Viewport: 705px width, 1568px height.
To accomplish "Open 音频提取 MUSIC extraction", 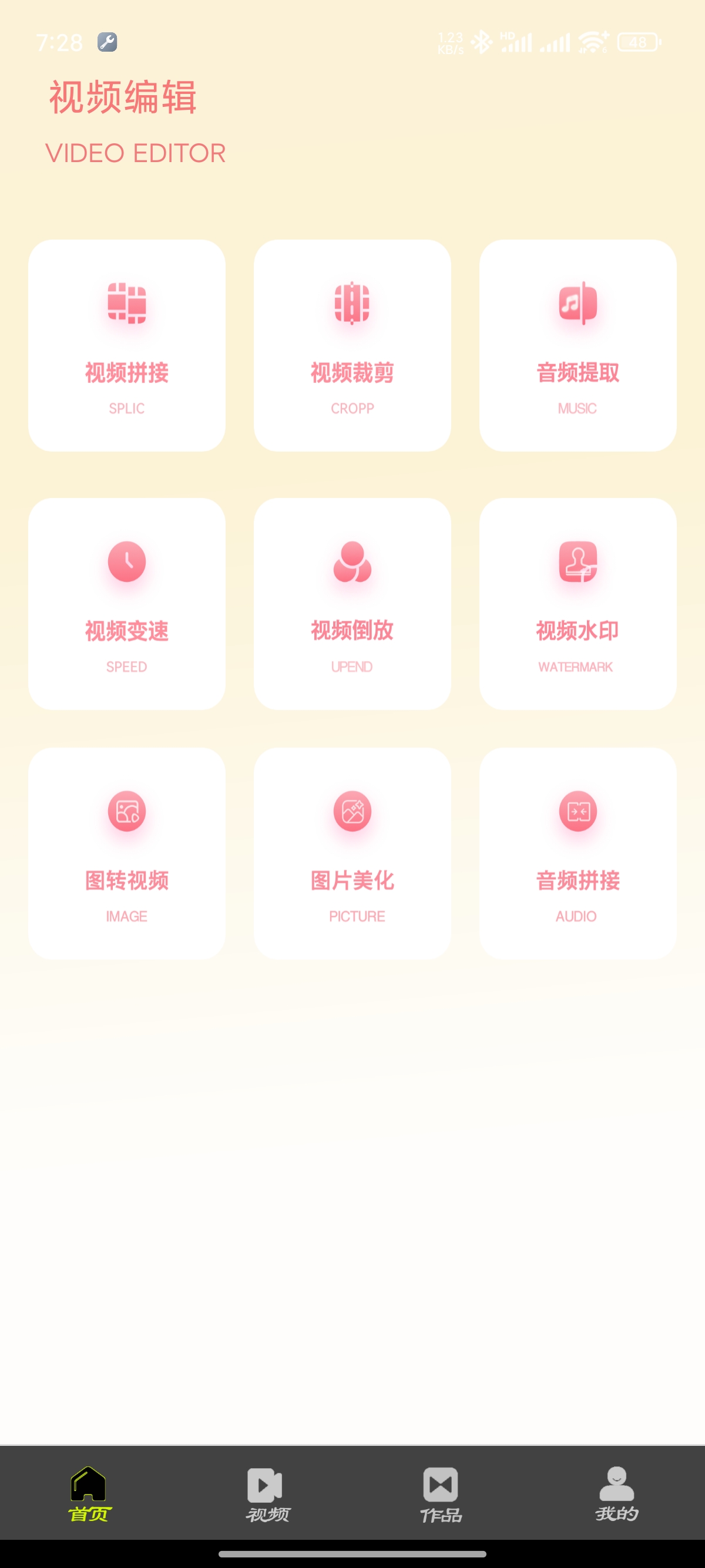I will click(x=577, y=345).
